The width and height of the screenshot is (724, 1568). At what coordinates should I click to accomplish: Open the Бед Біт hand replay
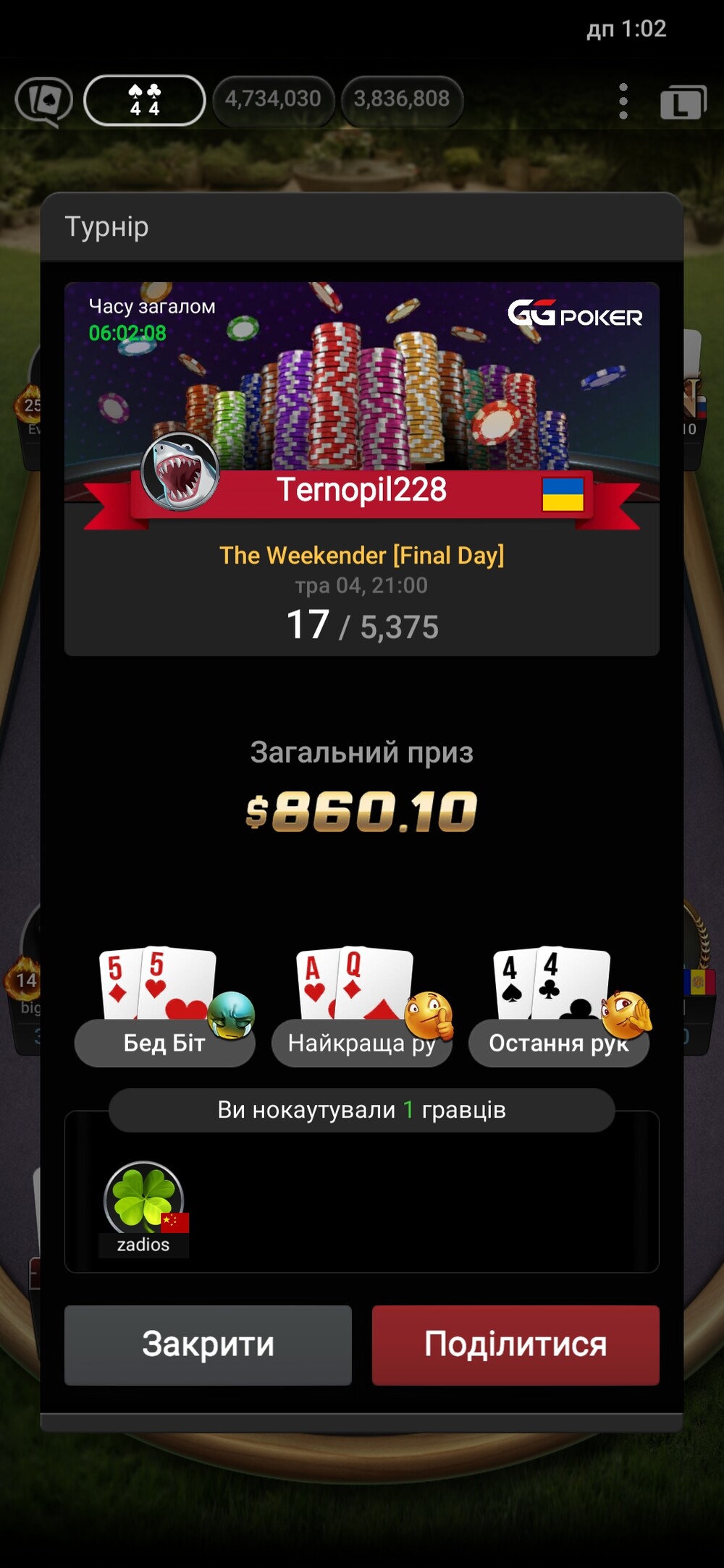coord(165,1007)
